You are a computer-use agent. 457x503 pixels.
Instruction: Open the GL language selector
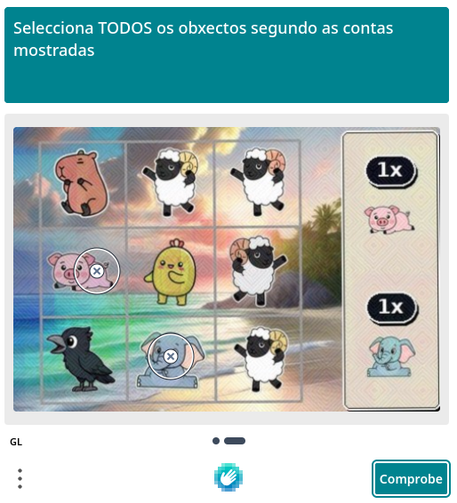pyautogui.click(x=16, y=442)
